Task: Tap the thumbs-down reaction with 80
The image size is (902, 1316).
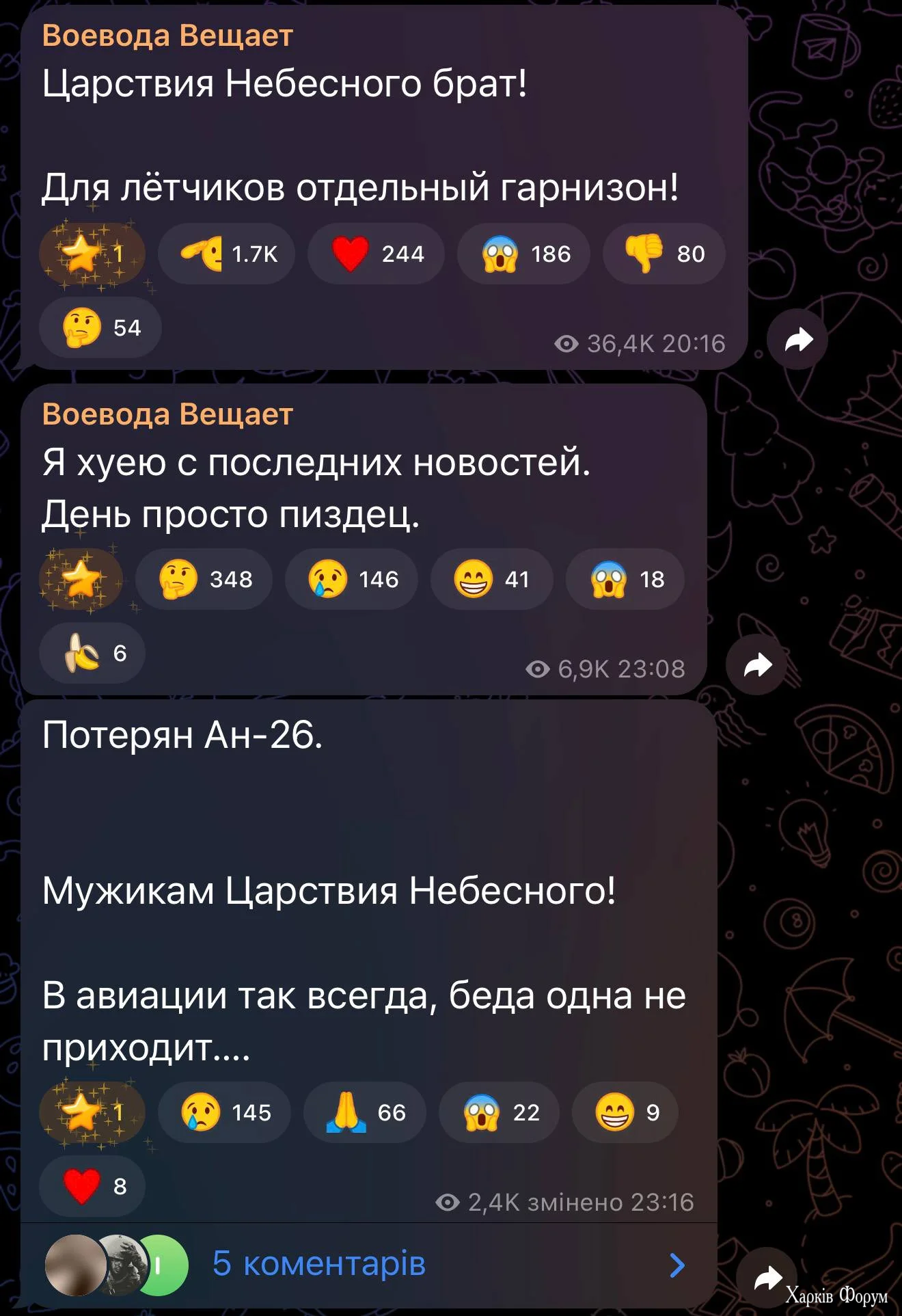Action: click(x=664, y=254)
